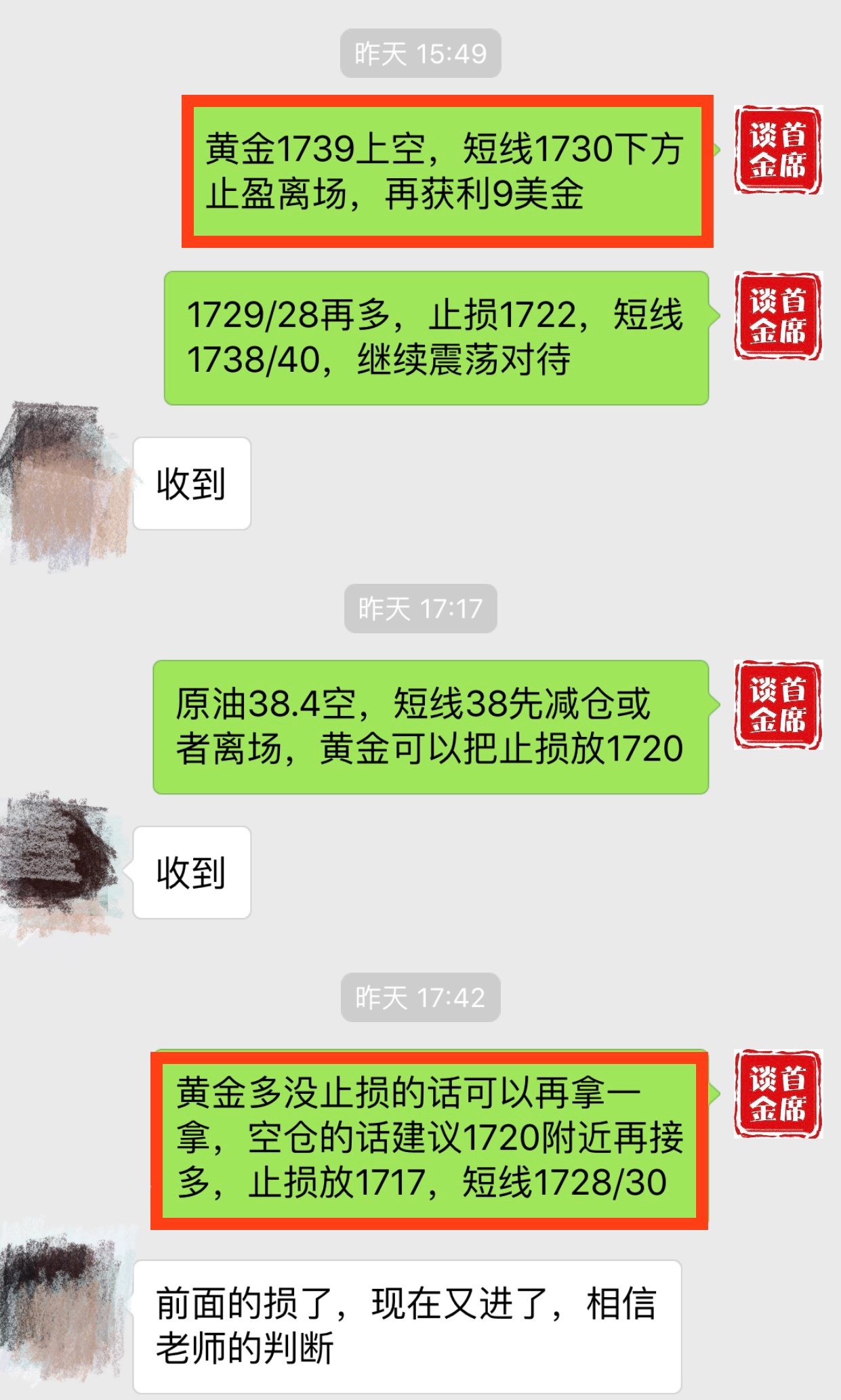The image size is (841, 1400).
Task: Open sender avatar beside 黄金1739上空 message
Action: (x=778, y=150)
